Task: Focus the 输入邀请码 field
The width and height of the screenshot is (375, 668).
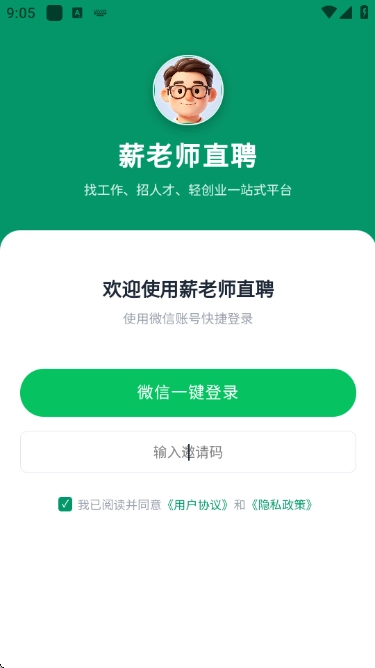Action: (188, 452)
